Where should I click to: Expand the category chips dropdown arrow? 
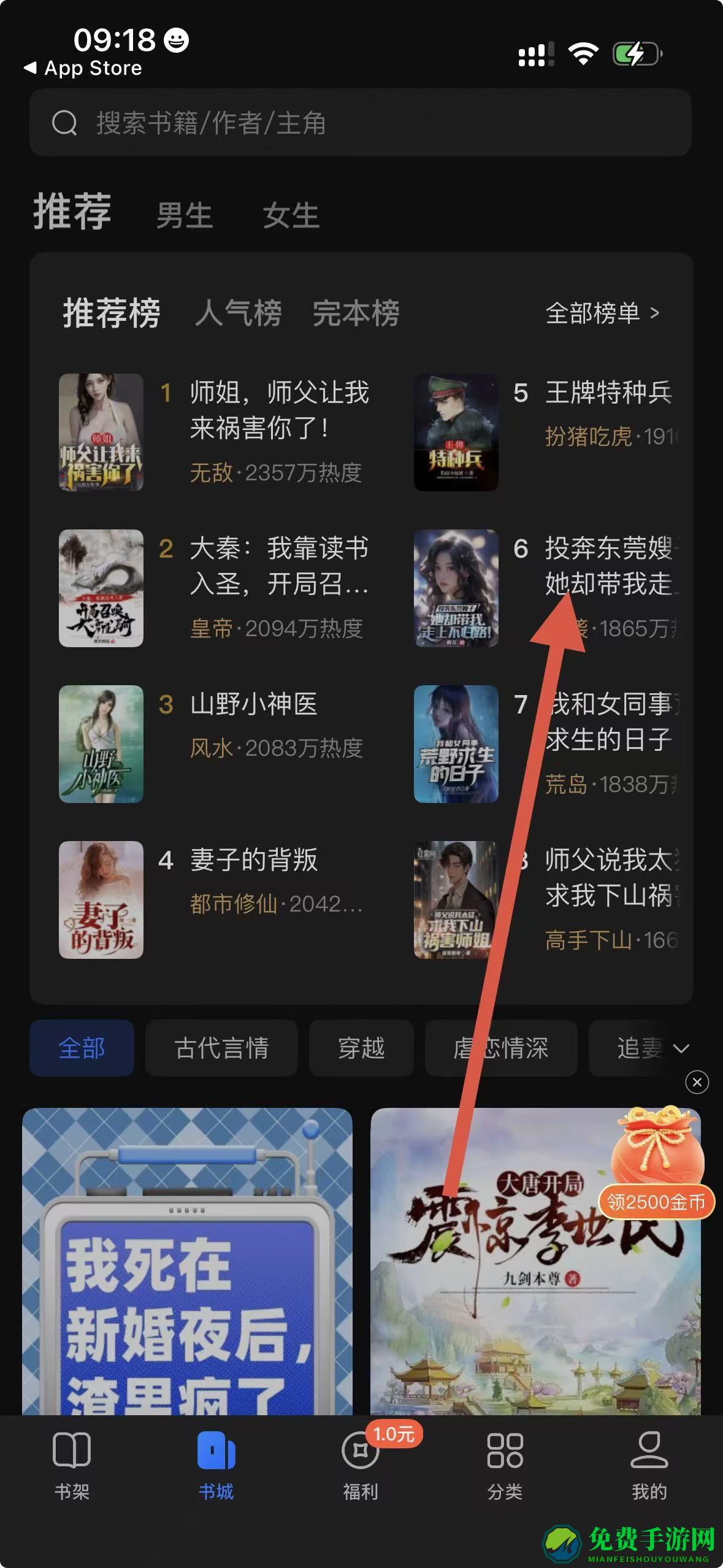[681, 1048]
